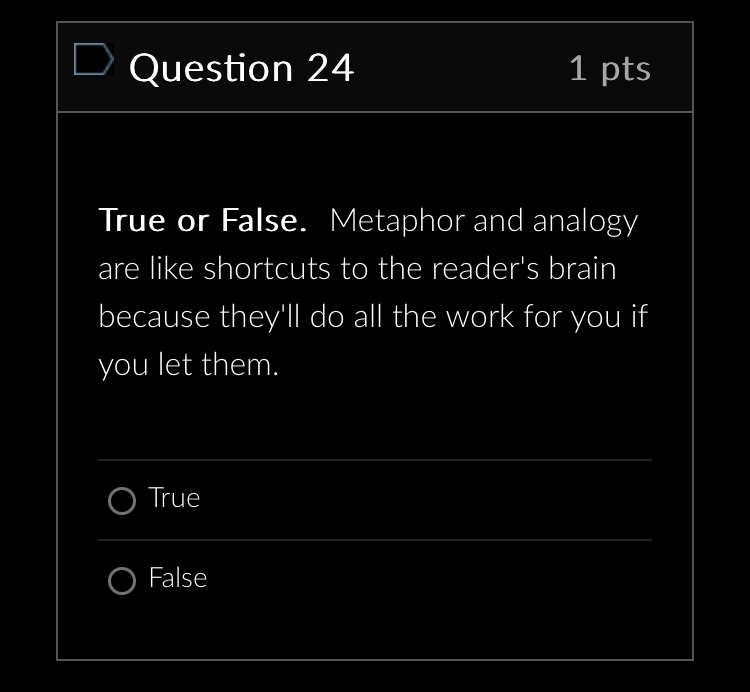Choose False as the answer
750x692 pixels.
click(x=122, y=581)
